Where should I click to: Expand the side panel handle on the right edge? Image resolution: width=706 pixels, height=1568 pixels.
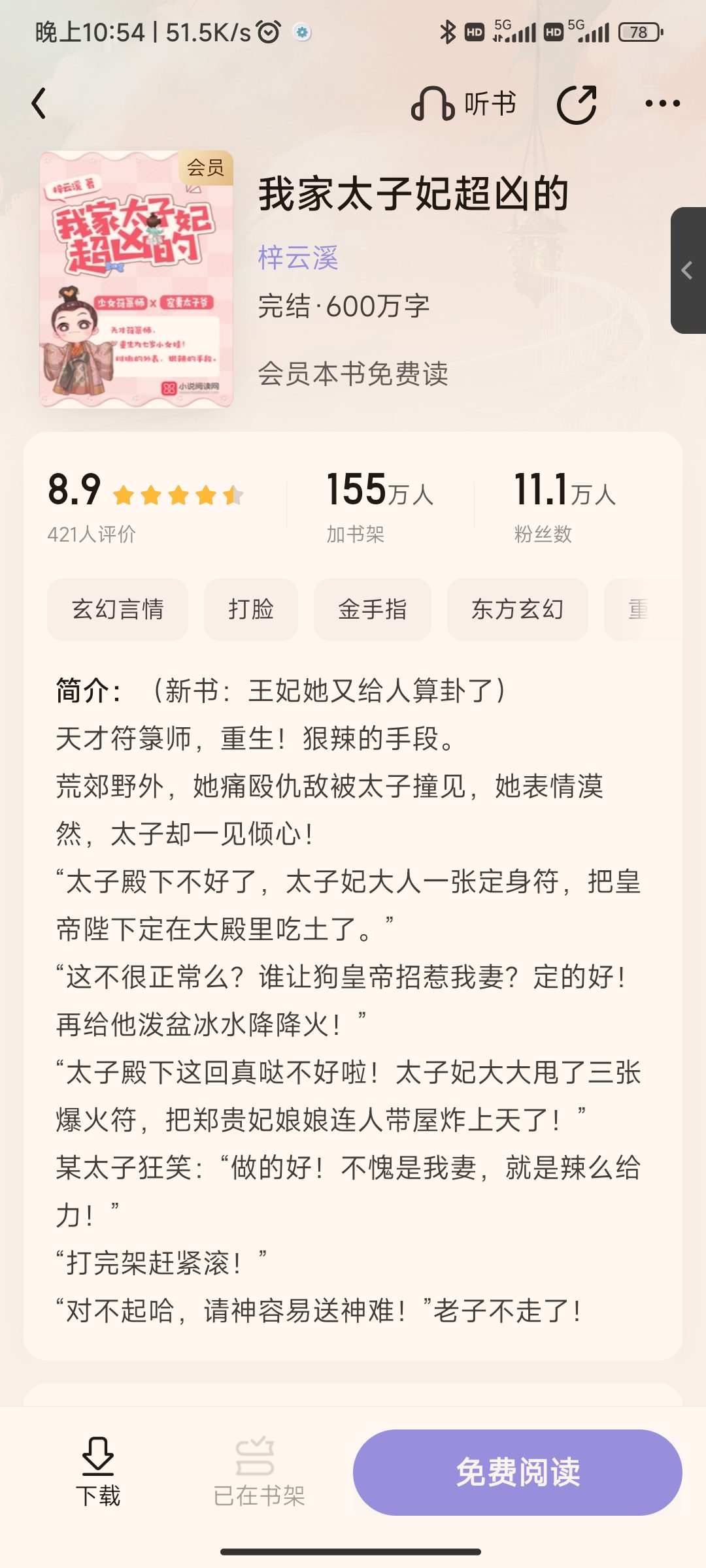[688, 270]
